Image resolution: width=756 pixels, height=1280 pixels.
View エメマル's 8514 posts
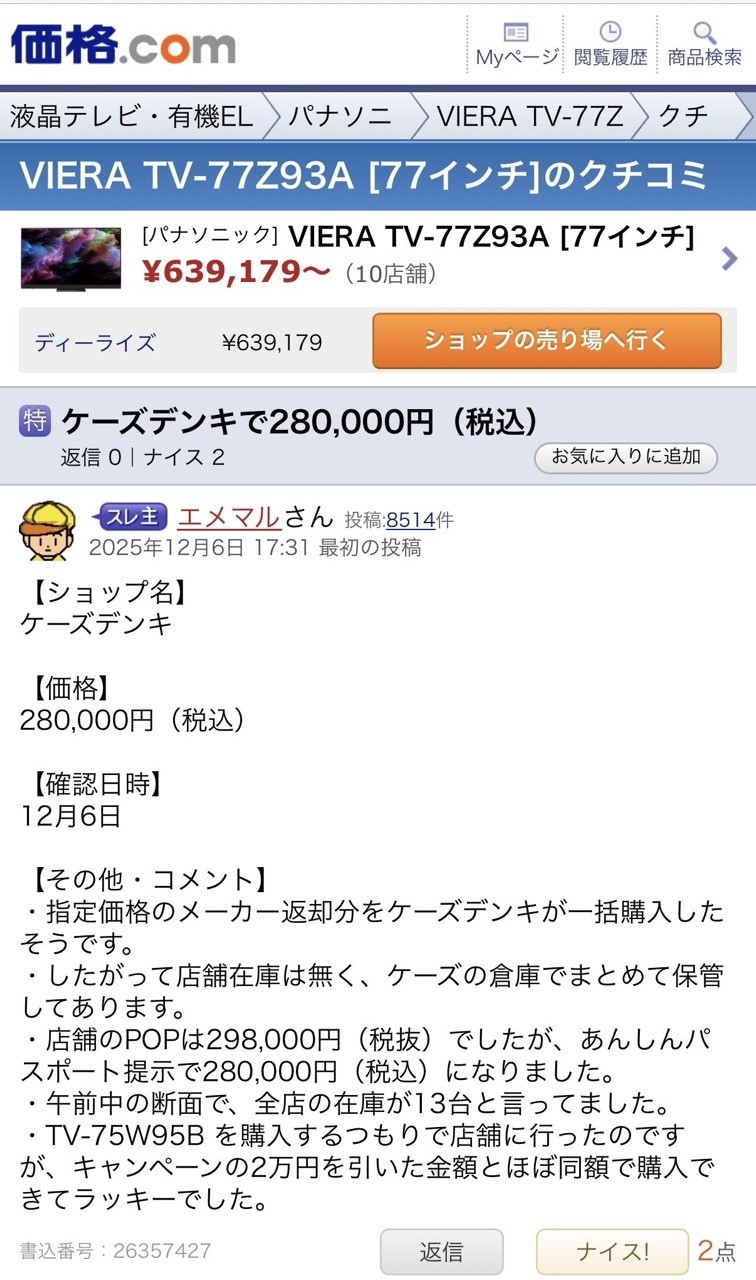[410, 520]
